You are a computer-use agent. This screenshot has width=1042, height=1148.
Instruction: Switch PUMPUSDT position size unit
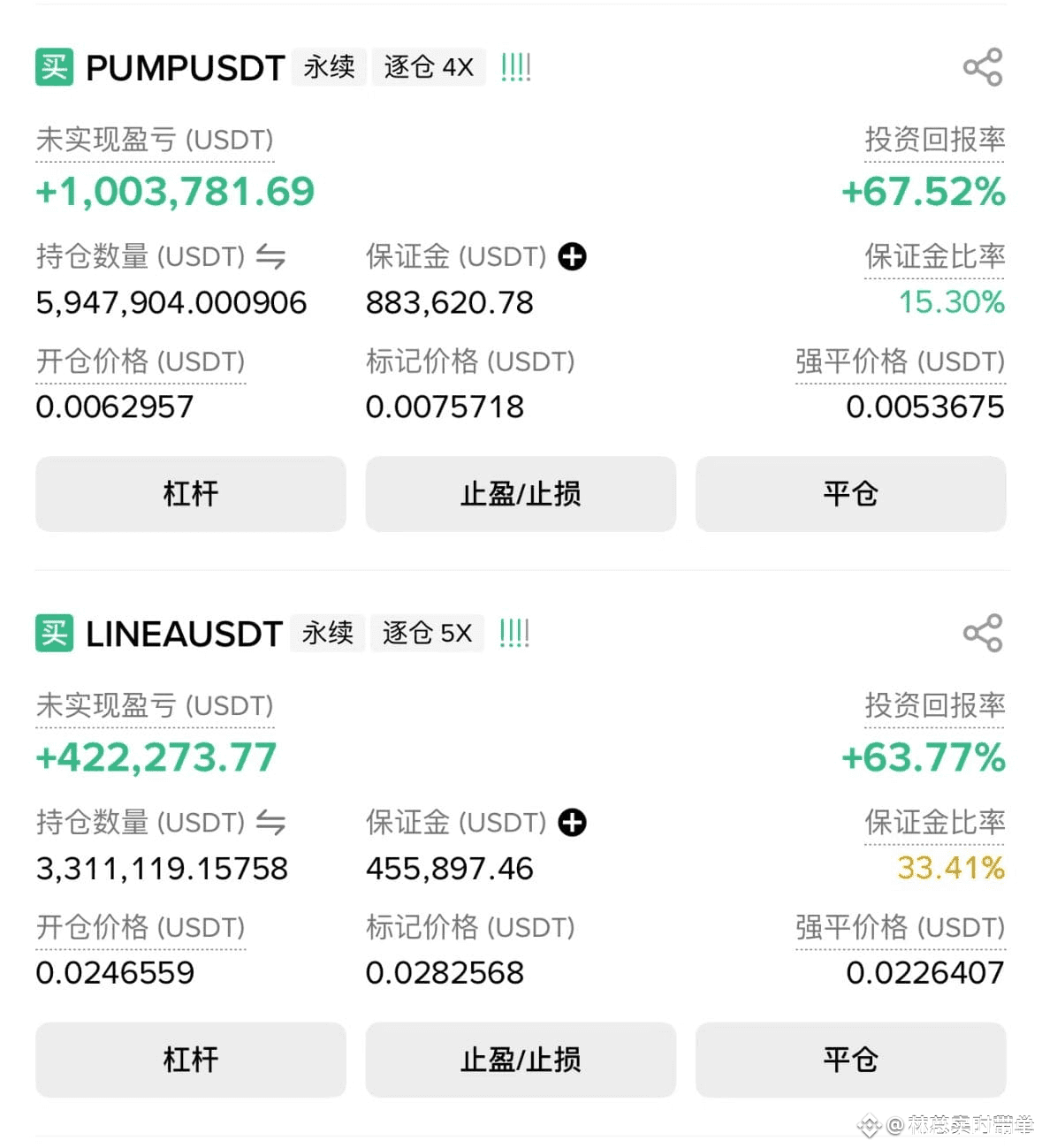tap(270, 257)
